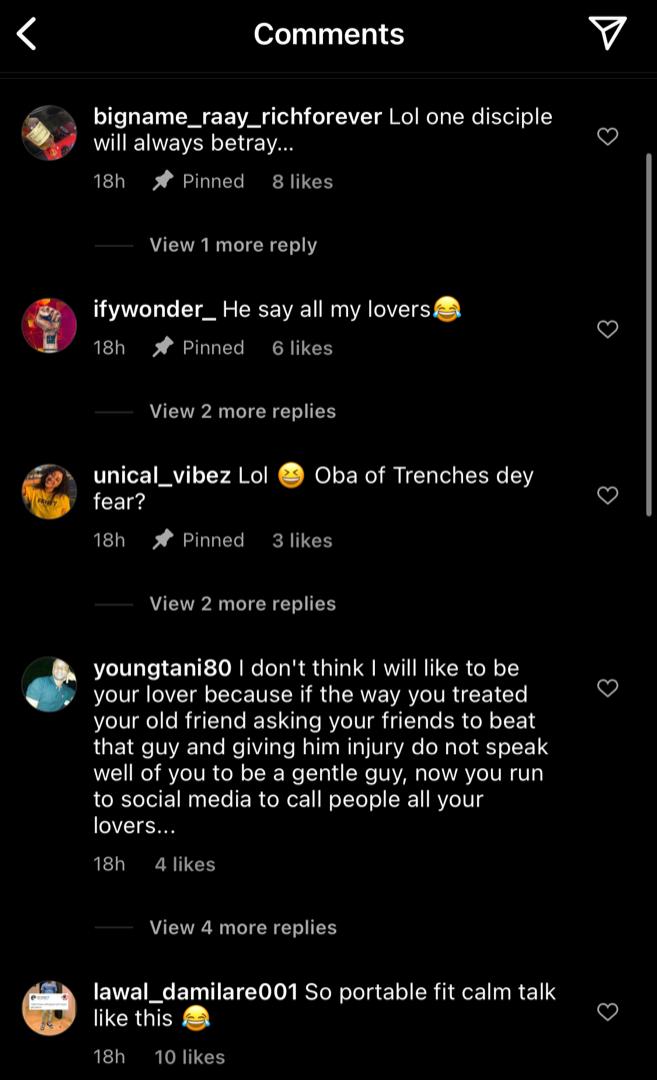See who liked bigname_raay_richforever's comment

pos(302,182)
